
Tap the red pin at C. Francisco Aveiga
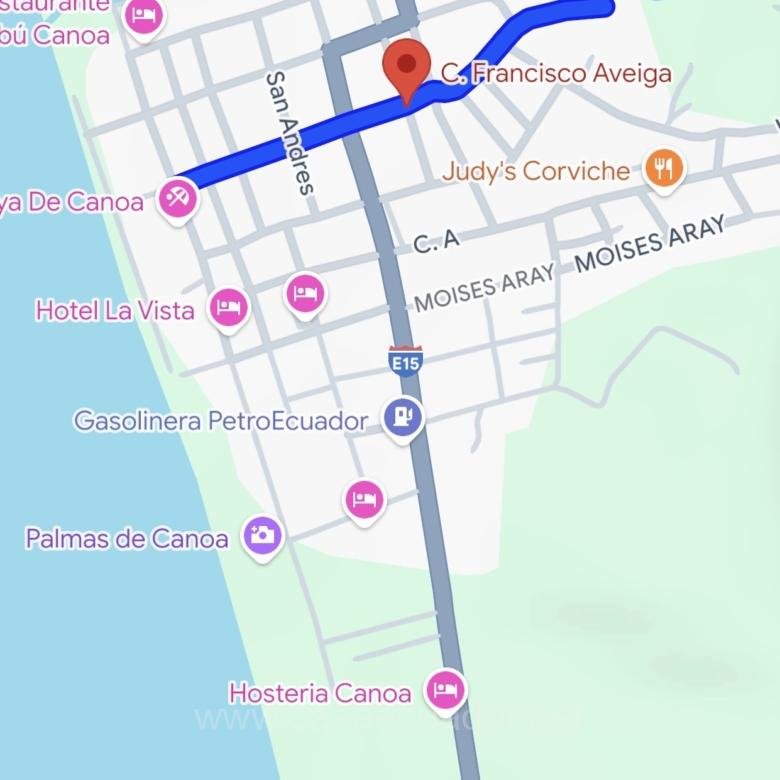click(x=406, y=69)
